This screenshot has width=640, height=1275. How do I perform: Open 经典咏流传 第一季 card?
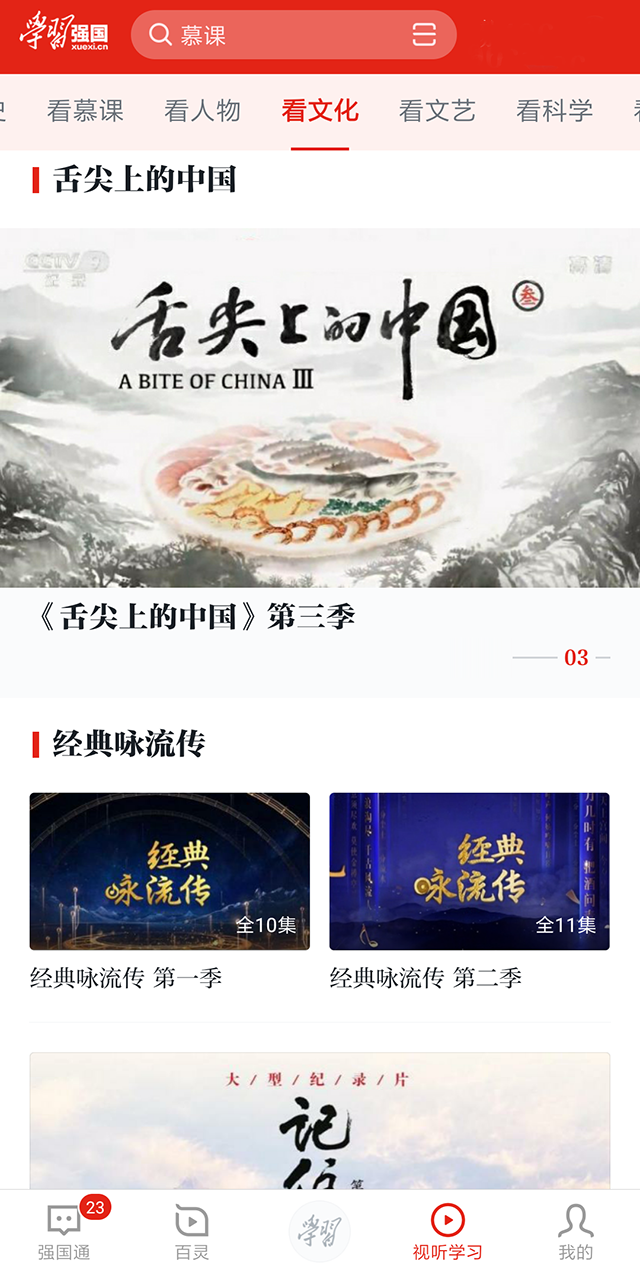pyautogui.click(x=170, y=871)
